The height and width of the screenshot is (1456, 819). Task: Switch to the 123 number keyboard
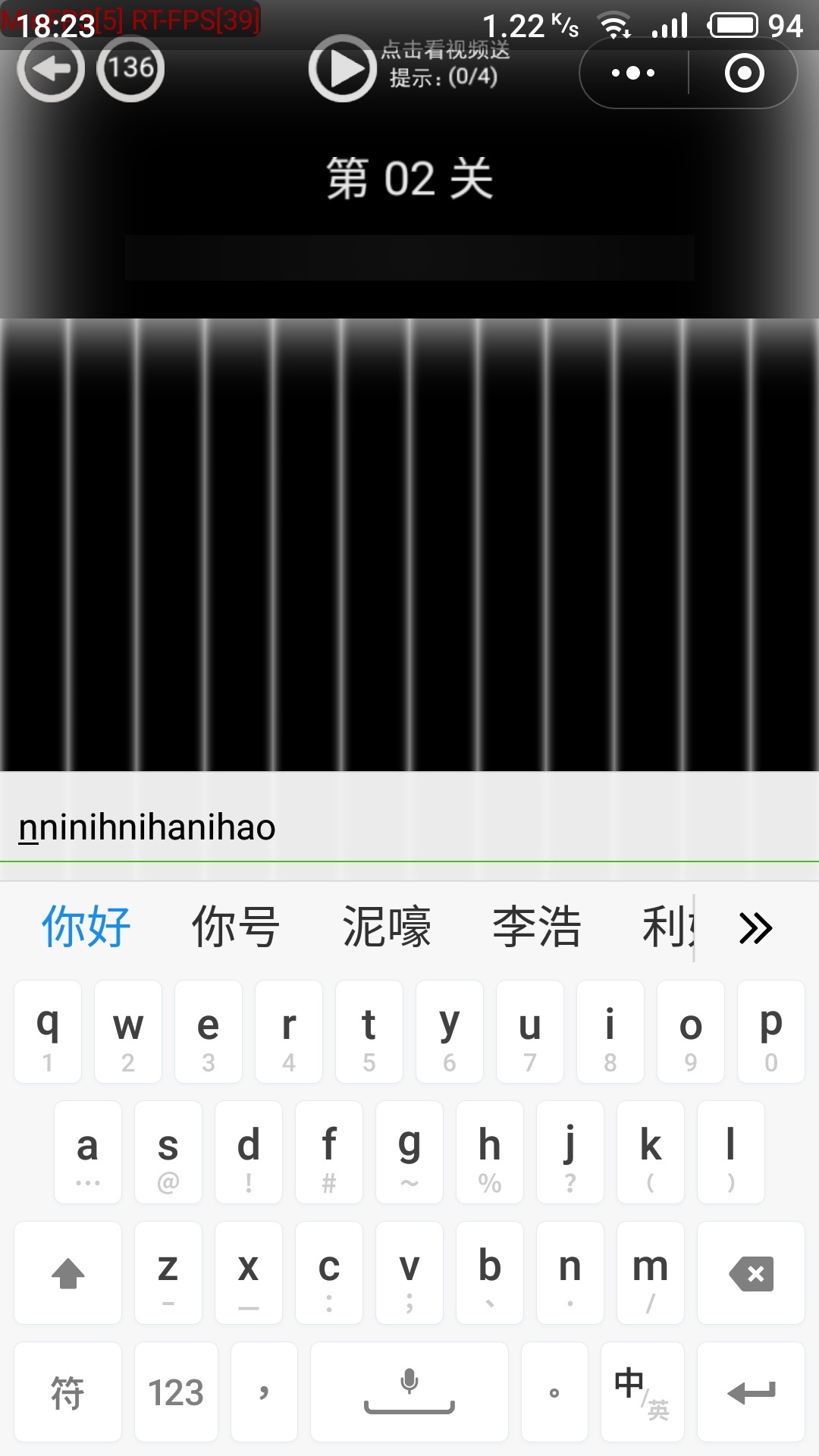click(x=176, y=1392)
